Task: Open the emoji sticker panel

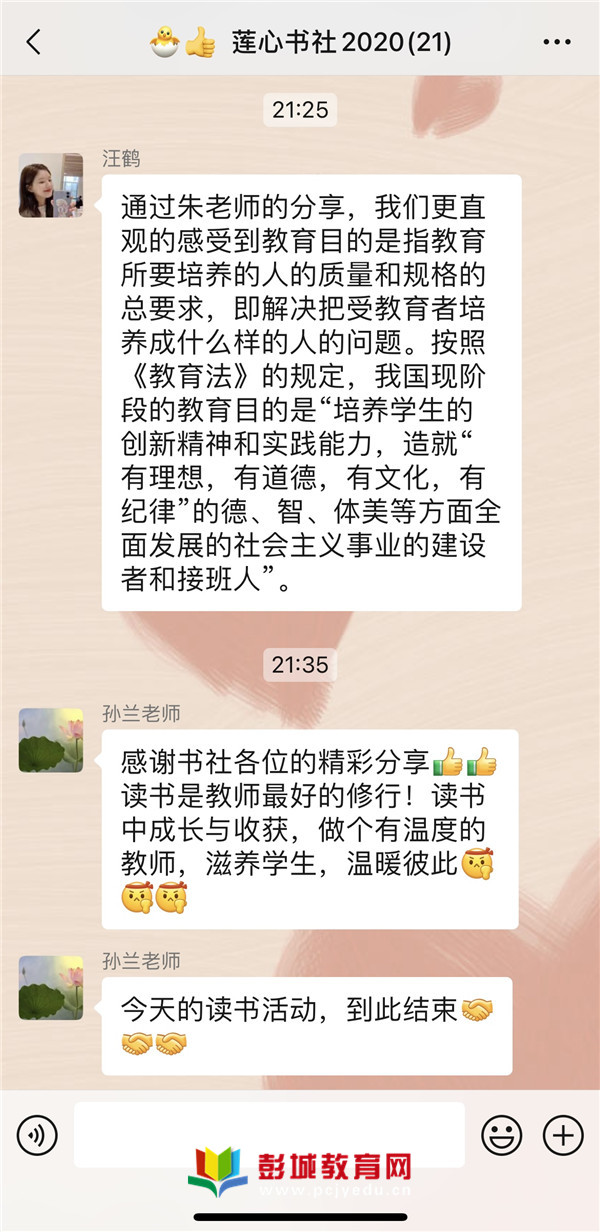Action: (502, 1135)
